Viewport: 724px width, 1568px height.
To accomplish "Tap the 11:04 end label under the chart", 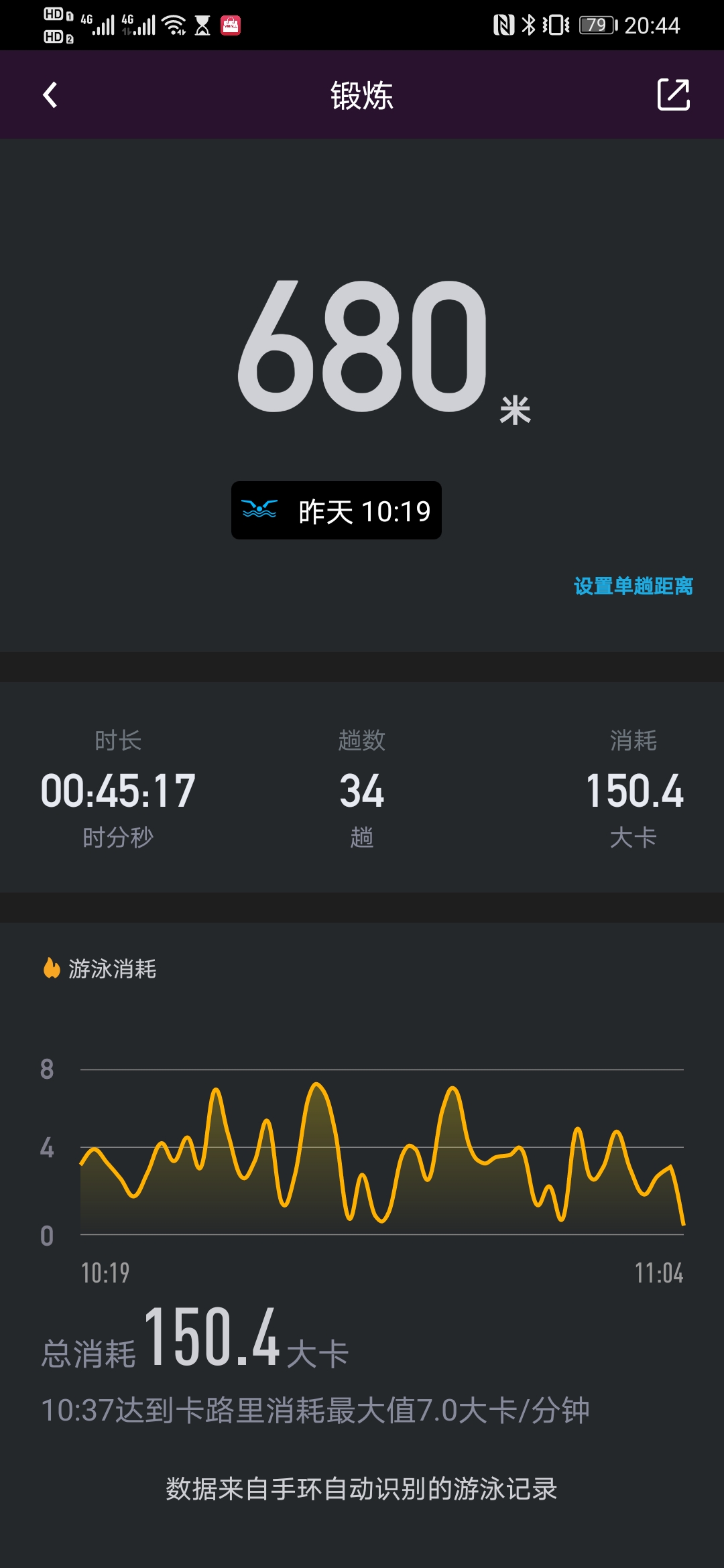I will (x=659, y=1273).
